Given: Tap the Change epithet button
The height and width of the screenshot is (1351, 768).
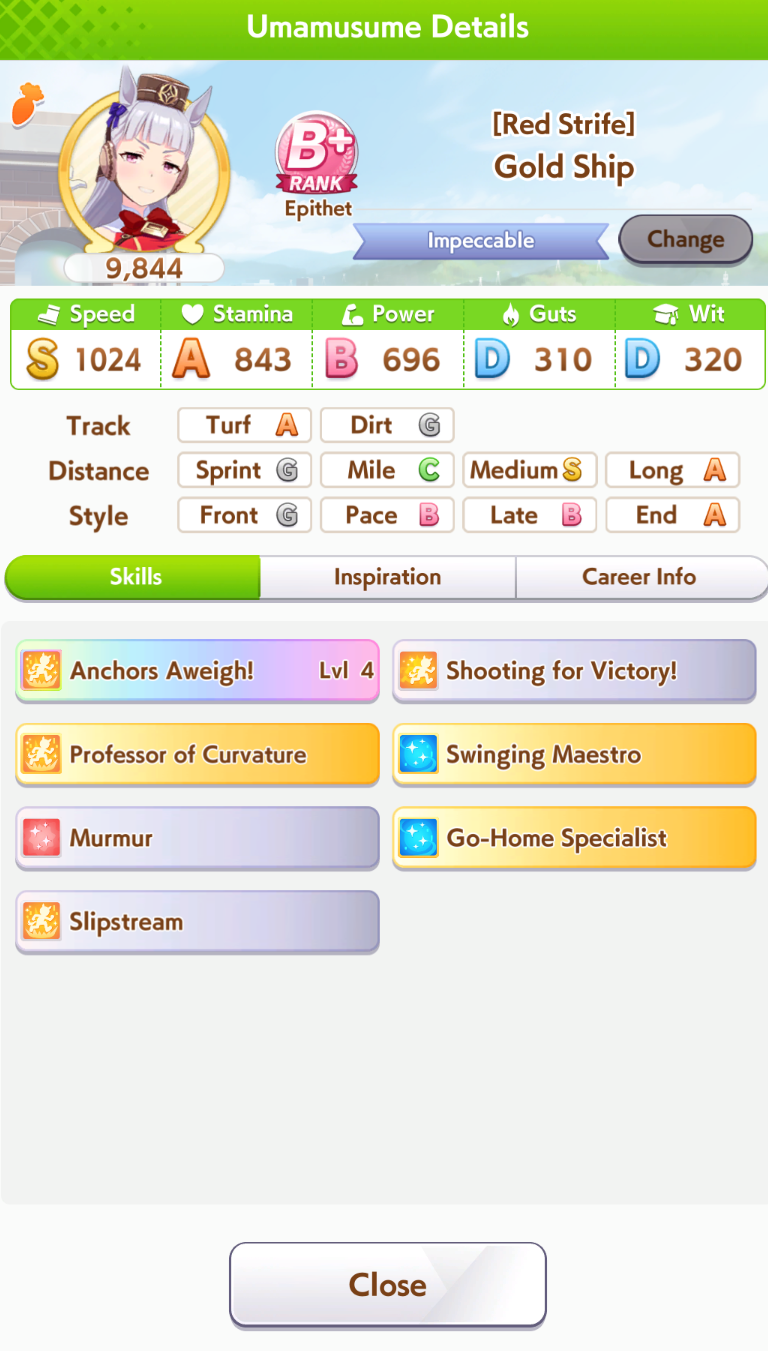Looking at the screenshot, I should coord(685,239).
